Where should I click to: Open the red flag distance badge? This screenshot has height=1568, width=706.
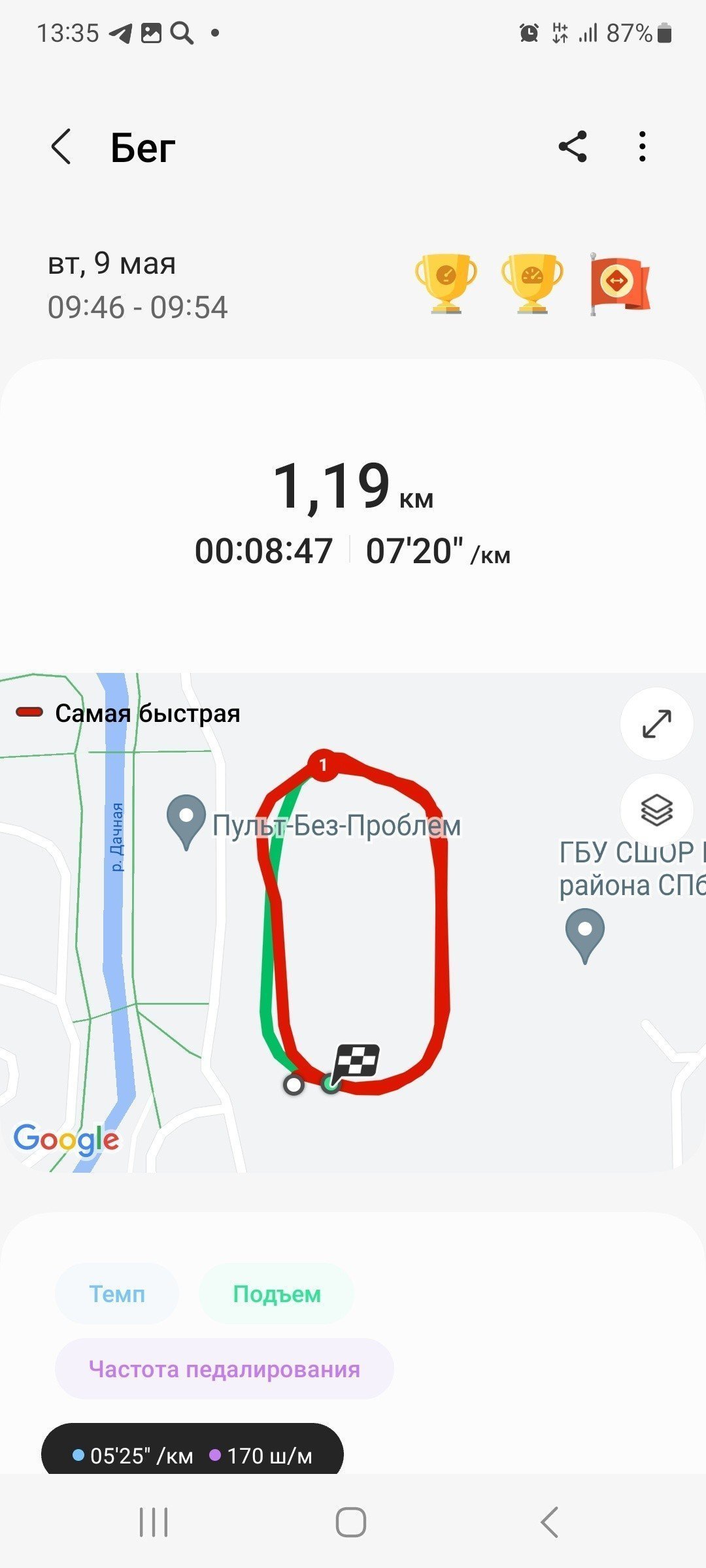619,284
